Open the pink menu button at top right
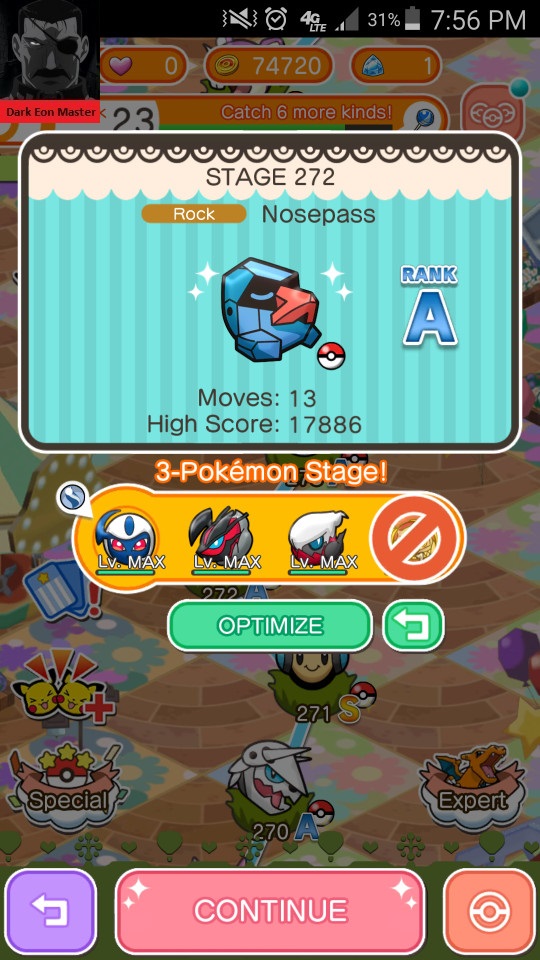 tap(493, 112)
